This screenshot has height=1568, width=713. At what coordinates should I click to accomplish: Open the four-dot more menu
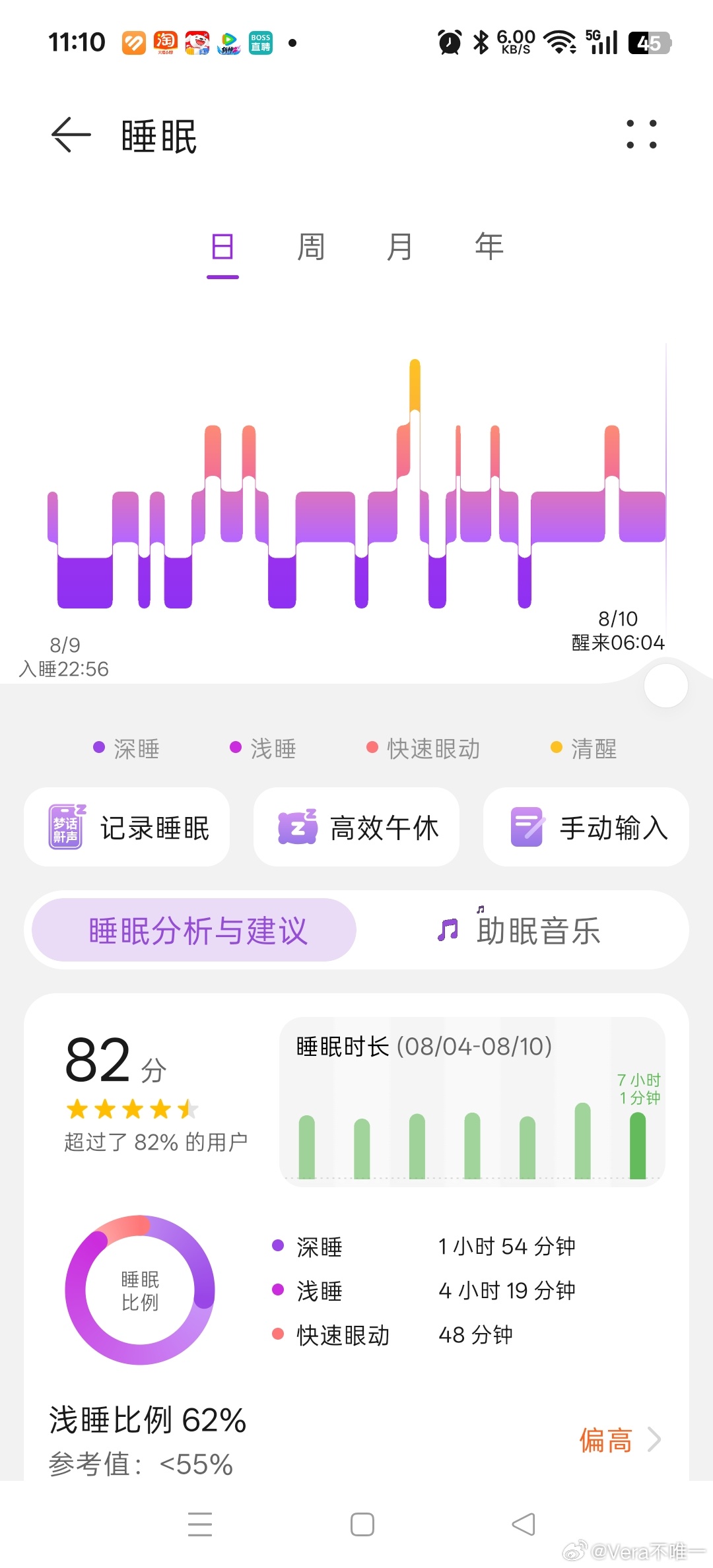coord(641,135)
